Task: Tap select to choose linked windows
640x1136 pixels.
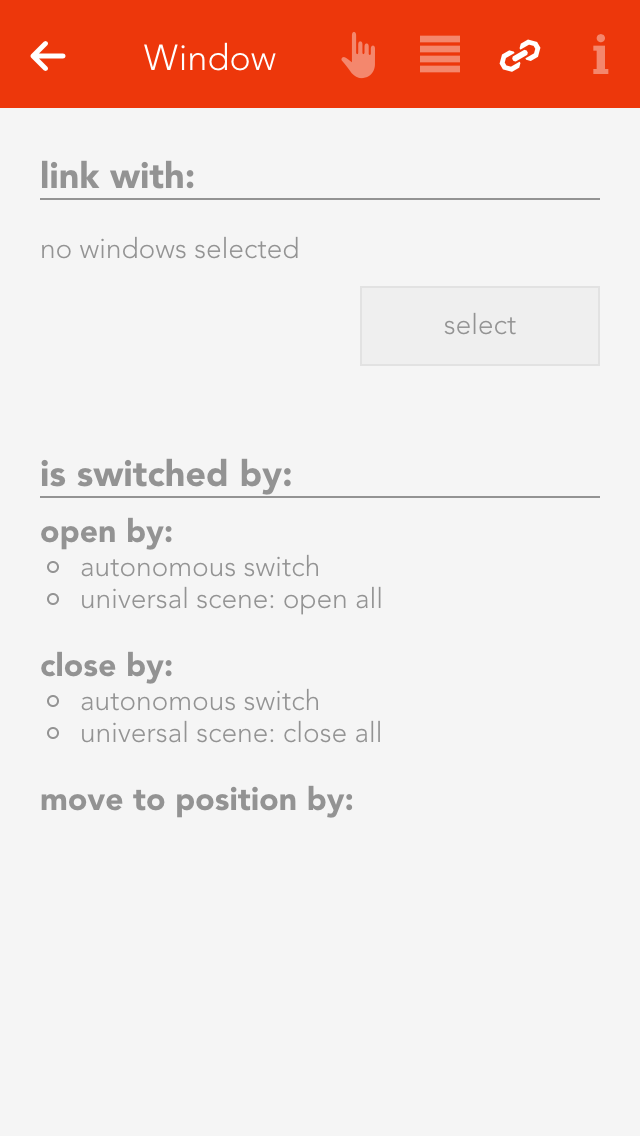Action: pos(479,326)
